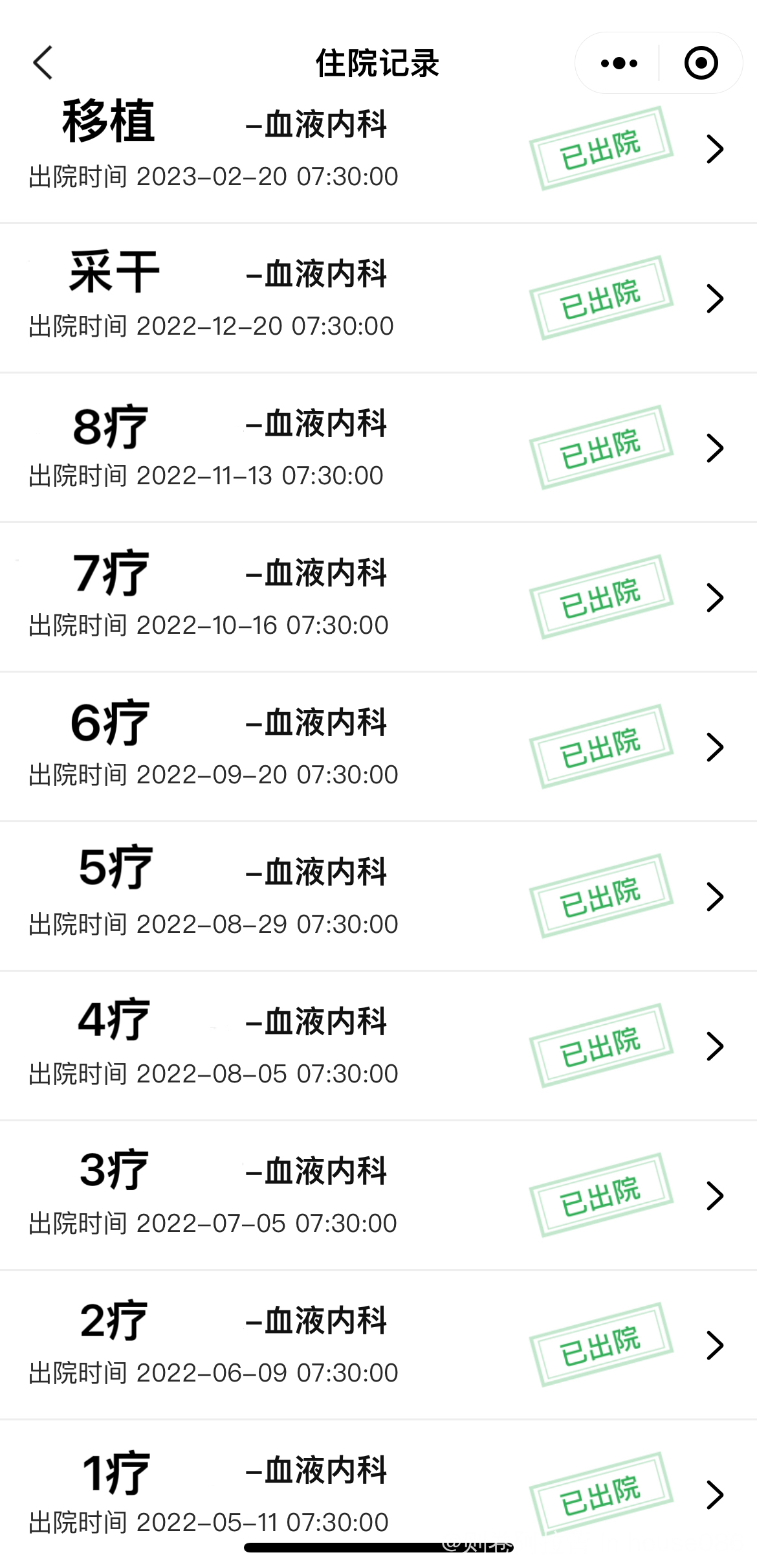
Task: Select the 3疗 record discharged 2022-07-05
Action: click(378, 1196)
